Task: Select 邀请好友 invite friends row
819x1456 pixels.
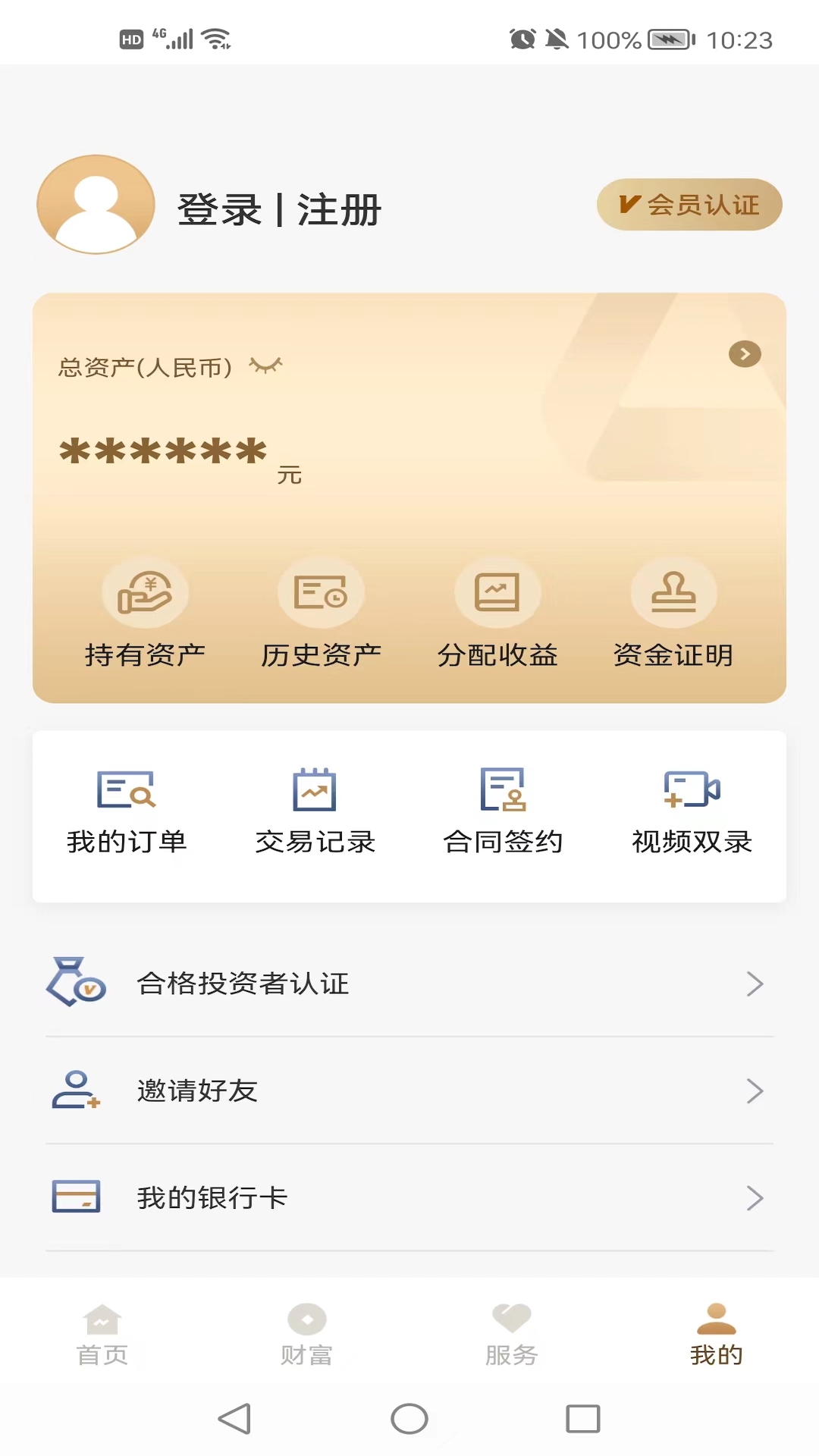Action: point(409,1090)
